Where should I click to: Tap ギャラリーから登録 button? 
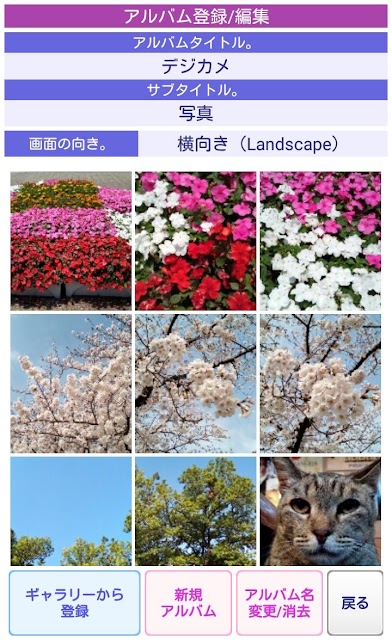(74, 602)
